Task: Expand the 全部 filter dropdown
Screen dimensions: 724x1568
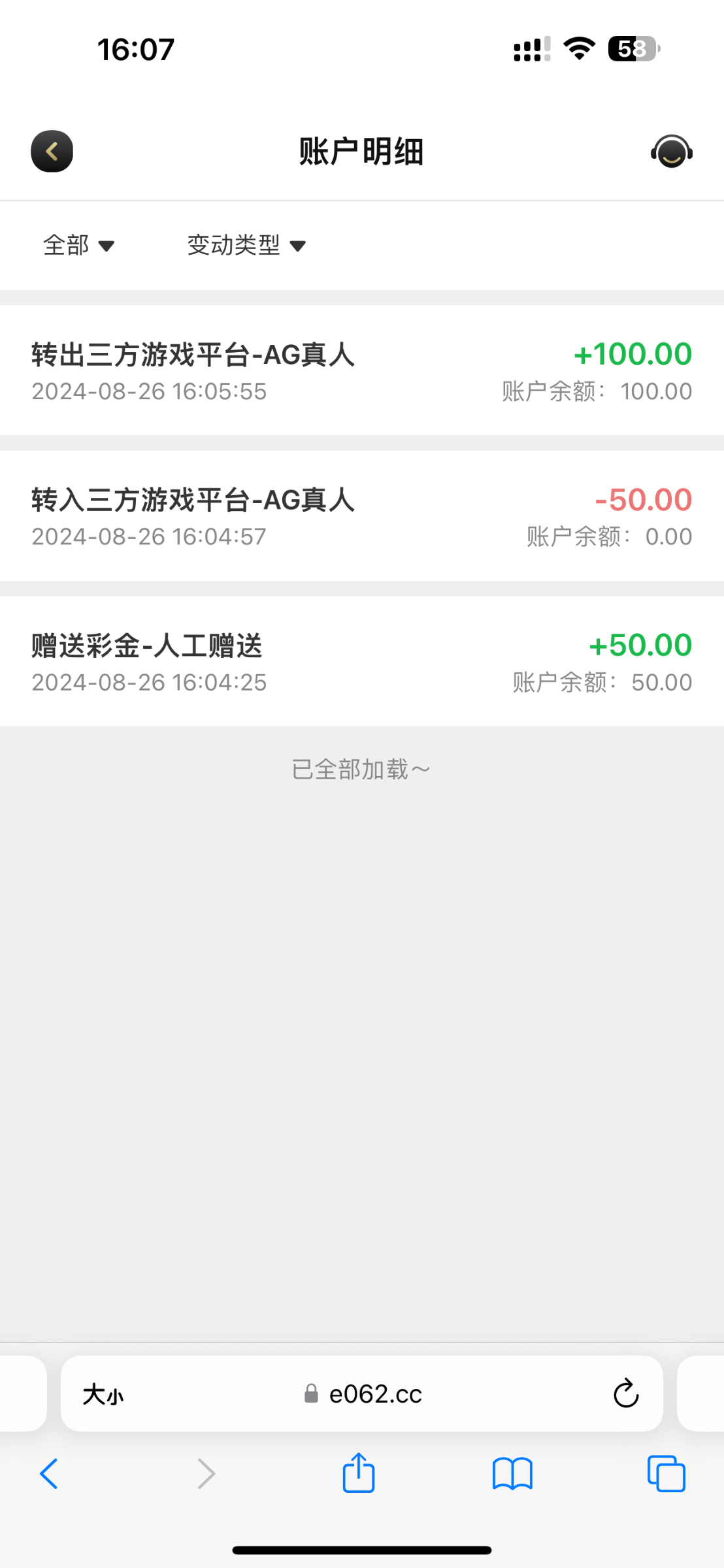Action: (x=78, y=246)
